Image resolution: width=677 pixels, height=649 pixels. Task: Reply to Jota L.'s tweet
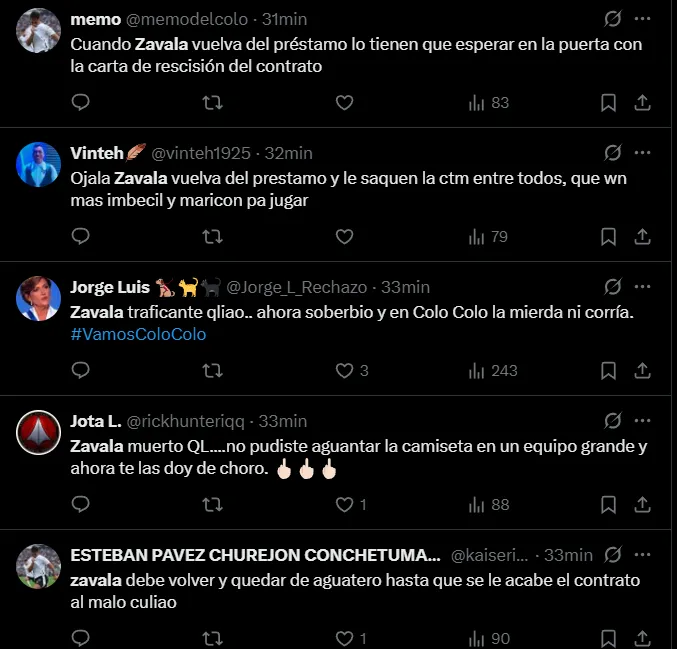point(82,505)
